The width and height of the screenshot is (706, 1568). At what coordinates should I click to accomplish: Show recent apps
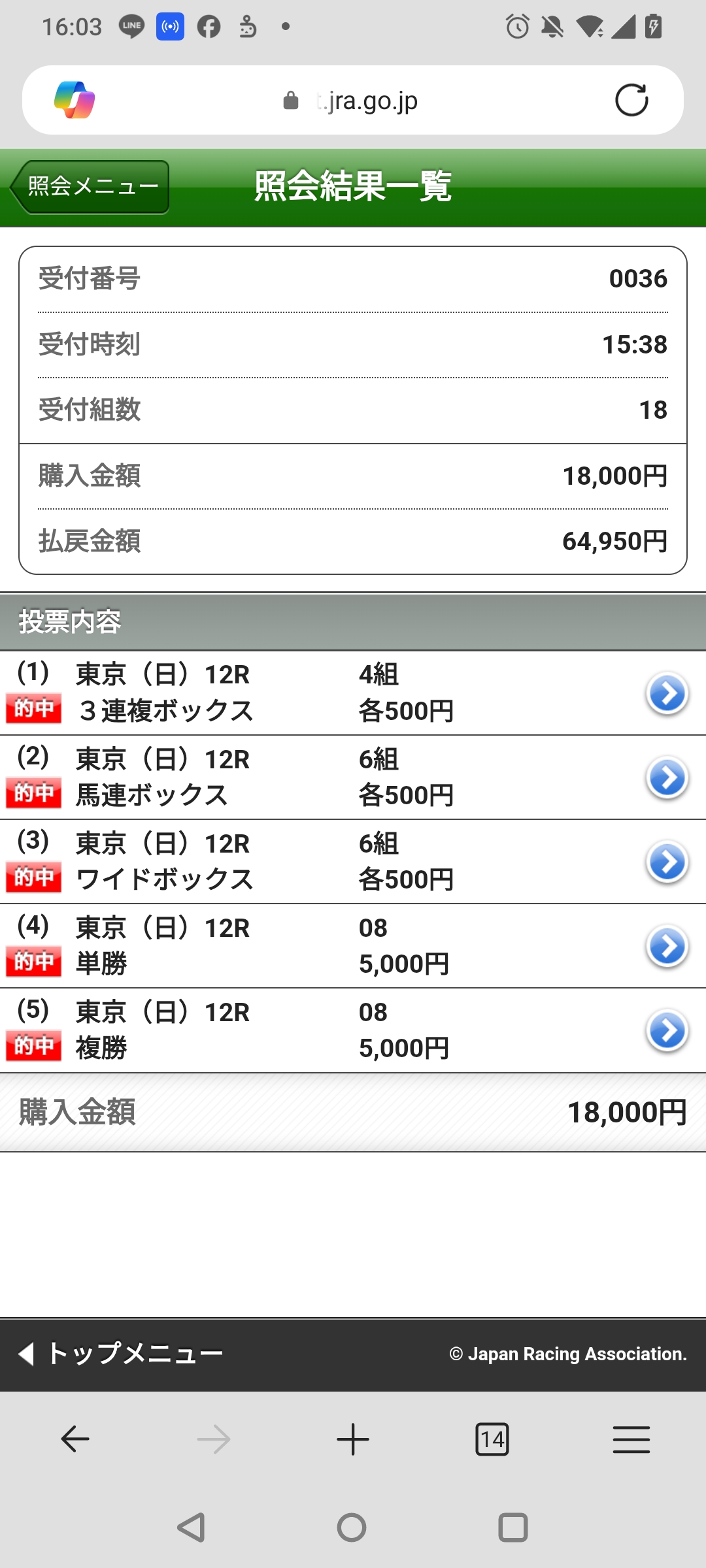(513, 1527)
